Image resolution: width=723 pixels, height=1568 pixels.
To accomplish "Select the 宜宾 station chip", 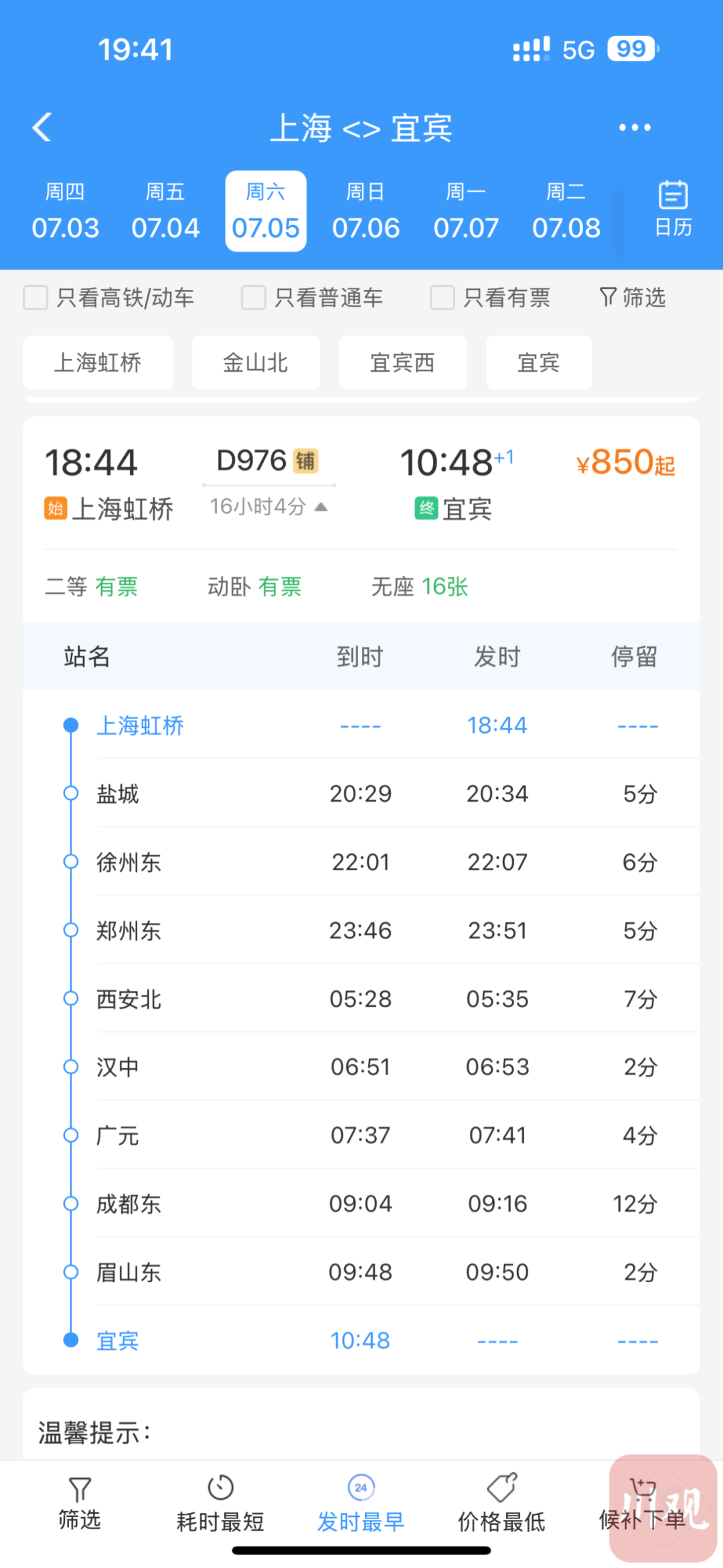I will pyautogui.click(x=538, y=363).
